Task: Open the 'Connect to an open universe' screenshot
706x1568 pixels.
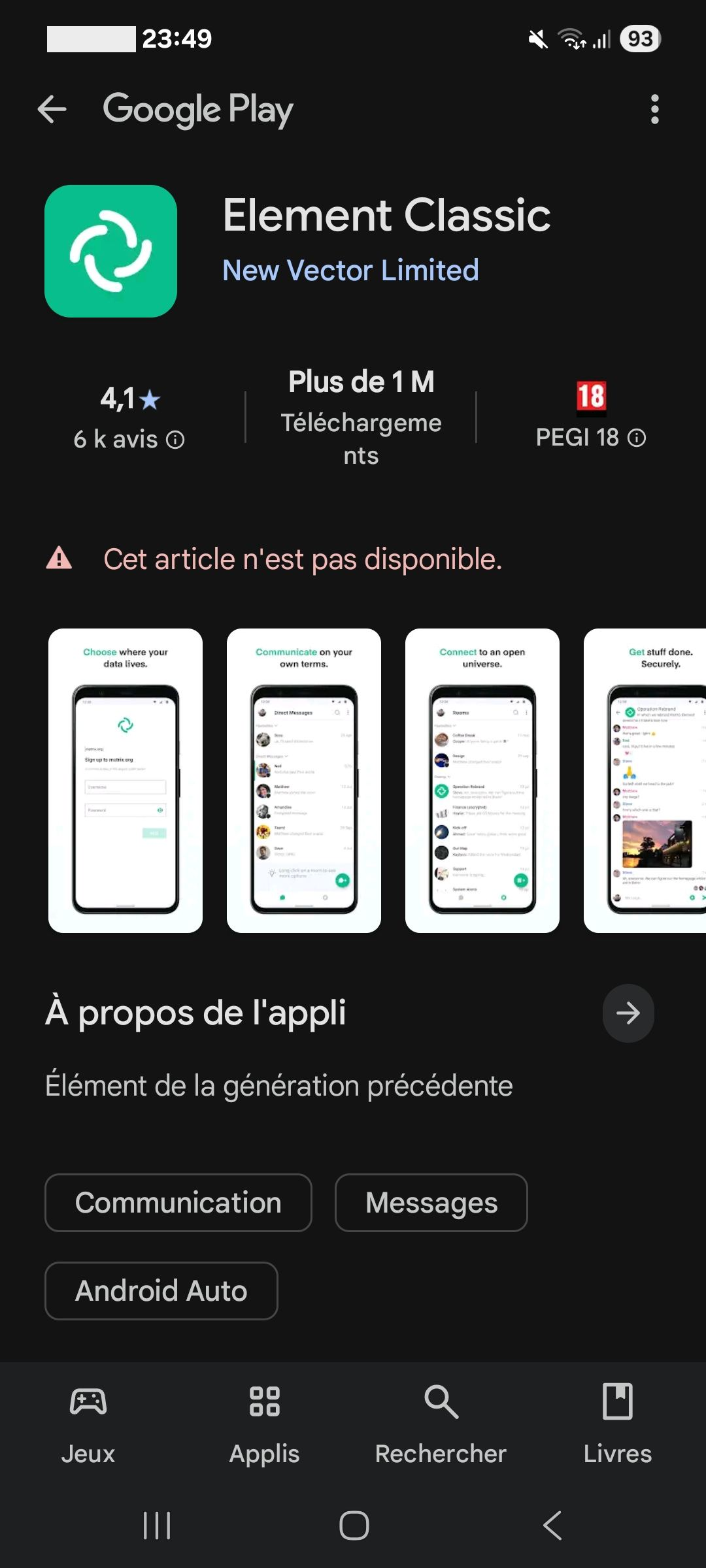Action: click(482, 780)
